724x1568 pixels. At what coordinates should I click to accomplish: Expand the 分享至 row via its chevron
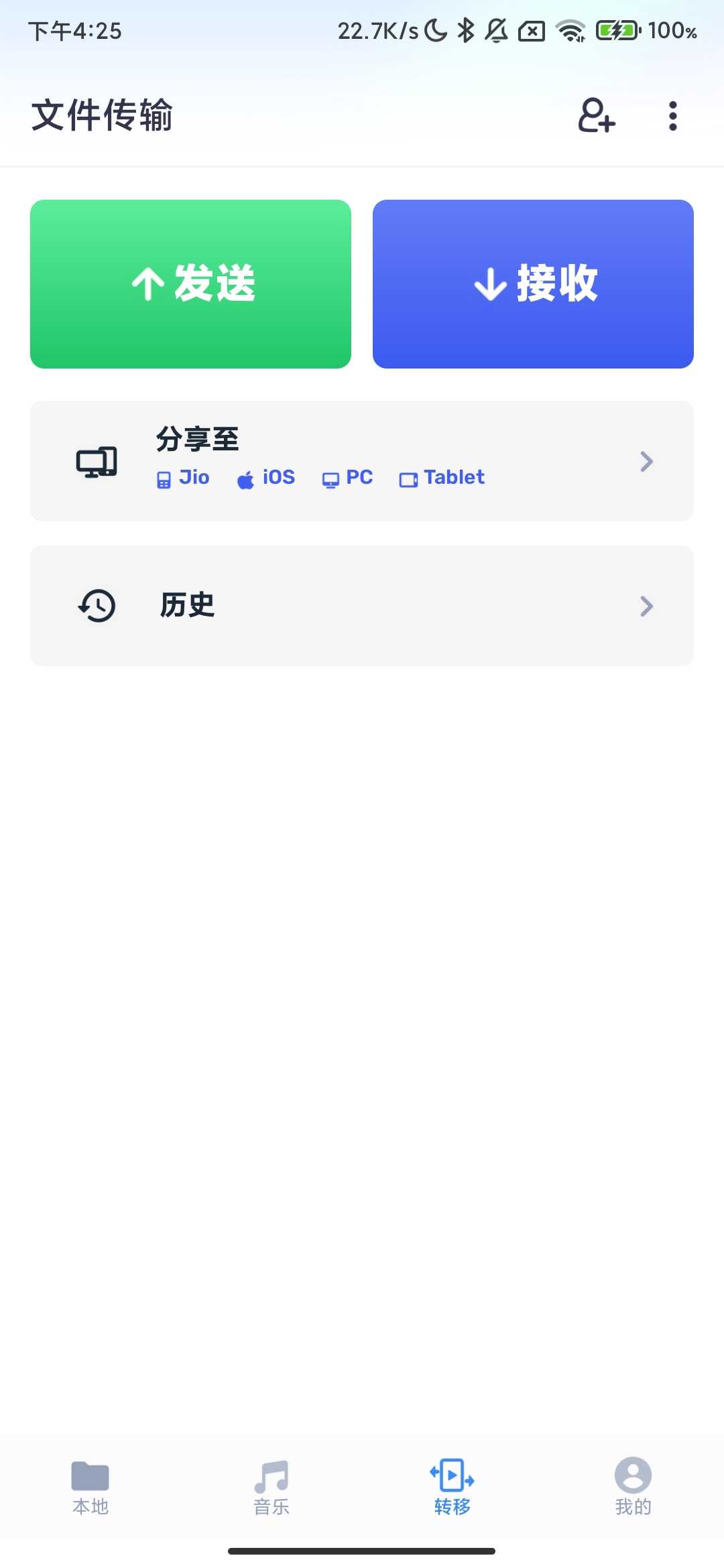[x=646, y=460]
